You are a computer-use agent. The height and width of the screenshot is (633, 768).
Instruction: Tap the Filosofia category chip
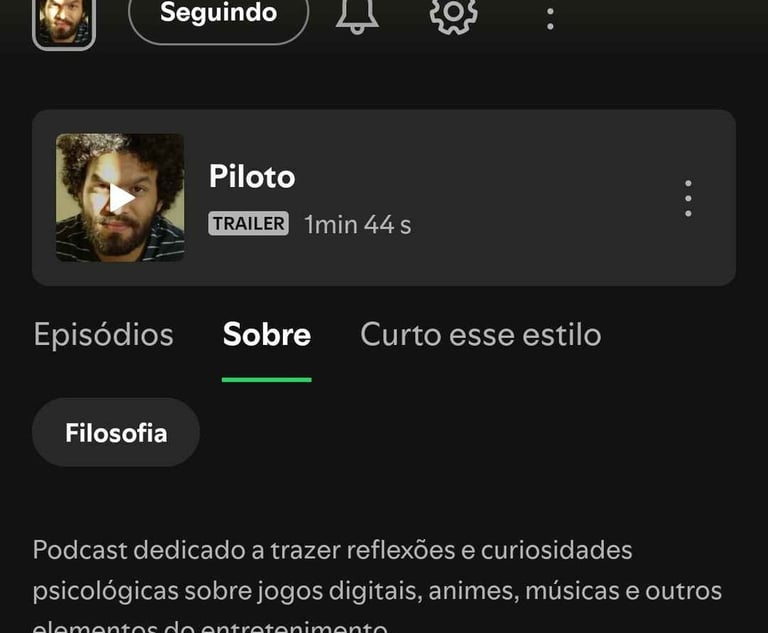pos(116,433)
